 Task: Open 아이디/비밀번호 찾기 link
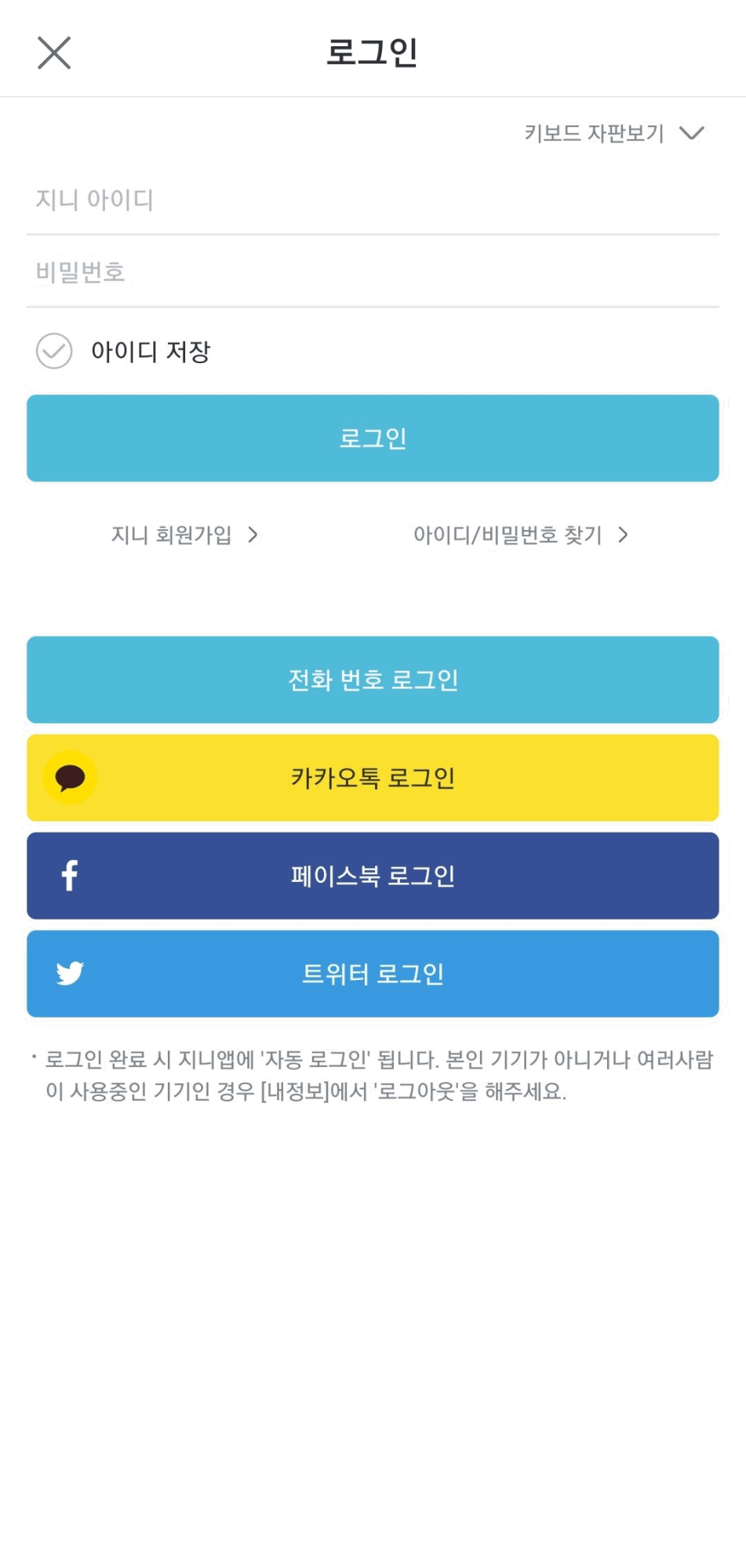tap(520, 535)
